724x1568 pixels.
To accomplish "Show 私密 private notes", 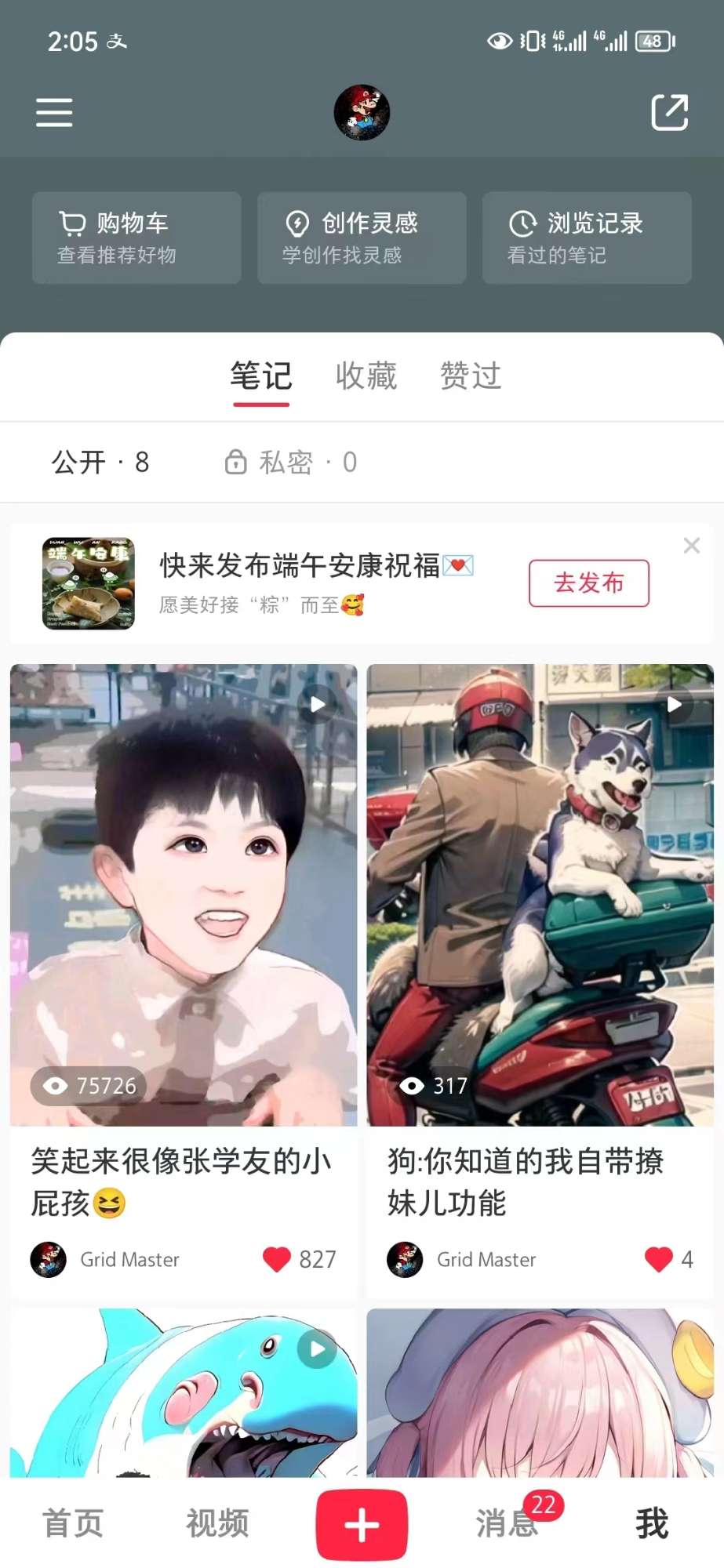I will (291, 463).
